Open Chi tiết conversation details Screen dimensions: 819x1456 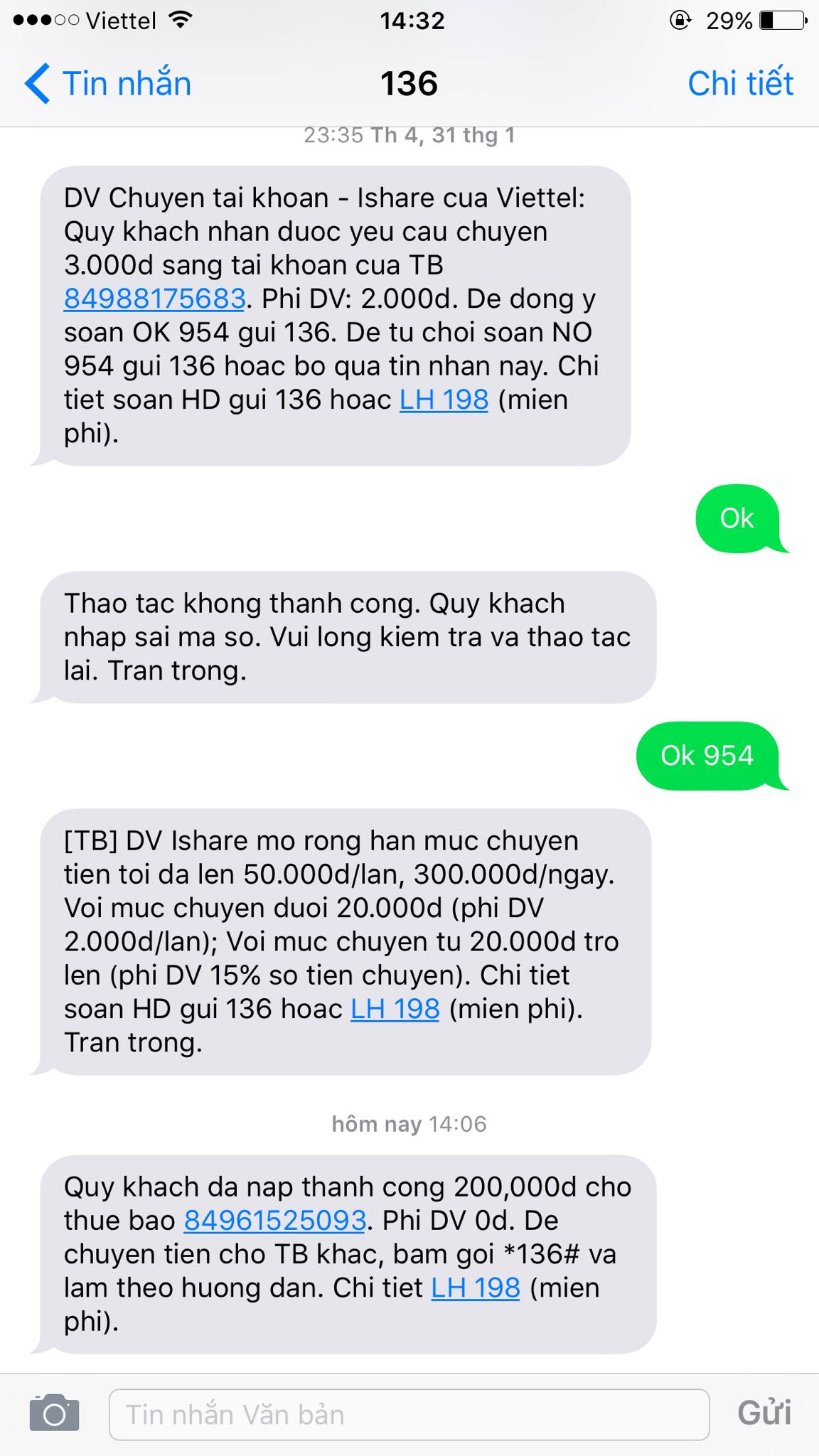[x=739, y=83]
